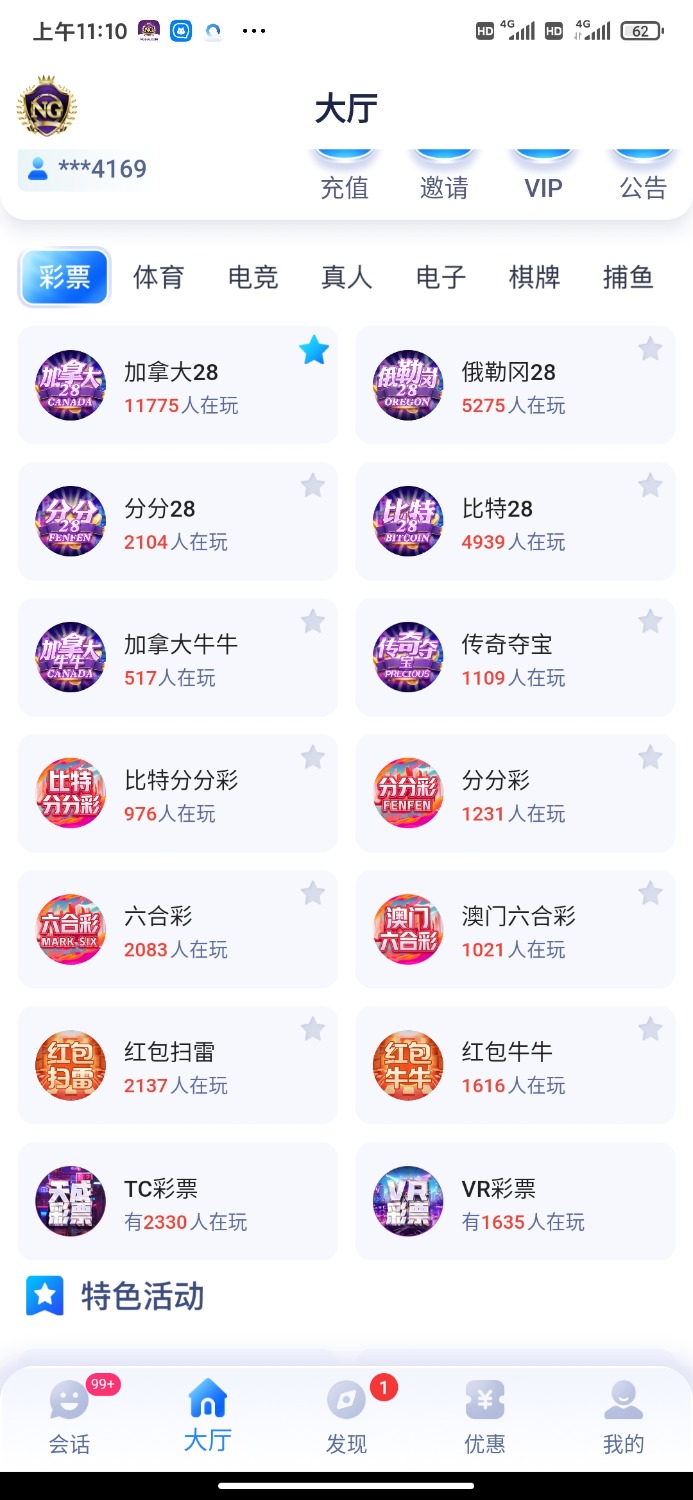Go to the 发现 tab
The image size is (693, 1500).
pos(347,1416)
